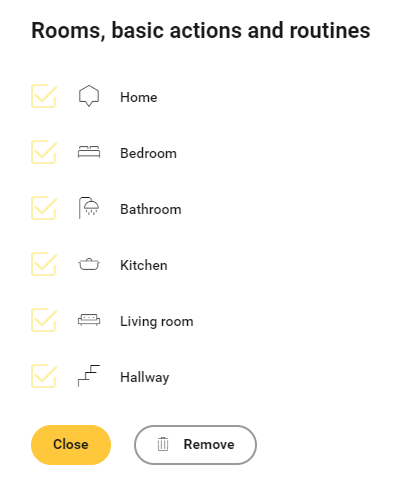
Task: Remove the selected rooms
Action: pos(195,445)
